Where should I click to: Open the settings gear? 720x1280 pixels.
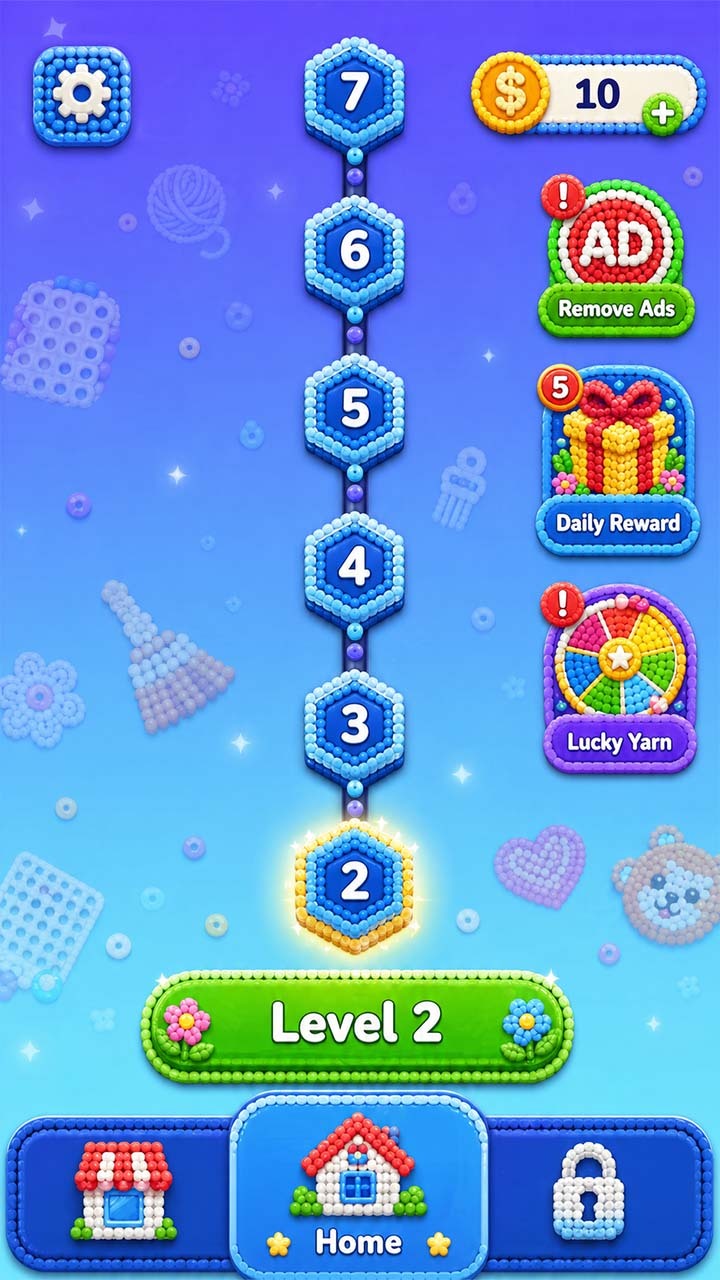82,96
